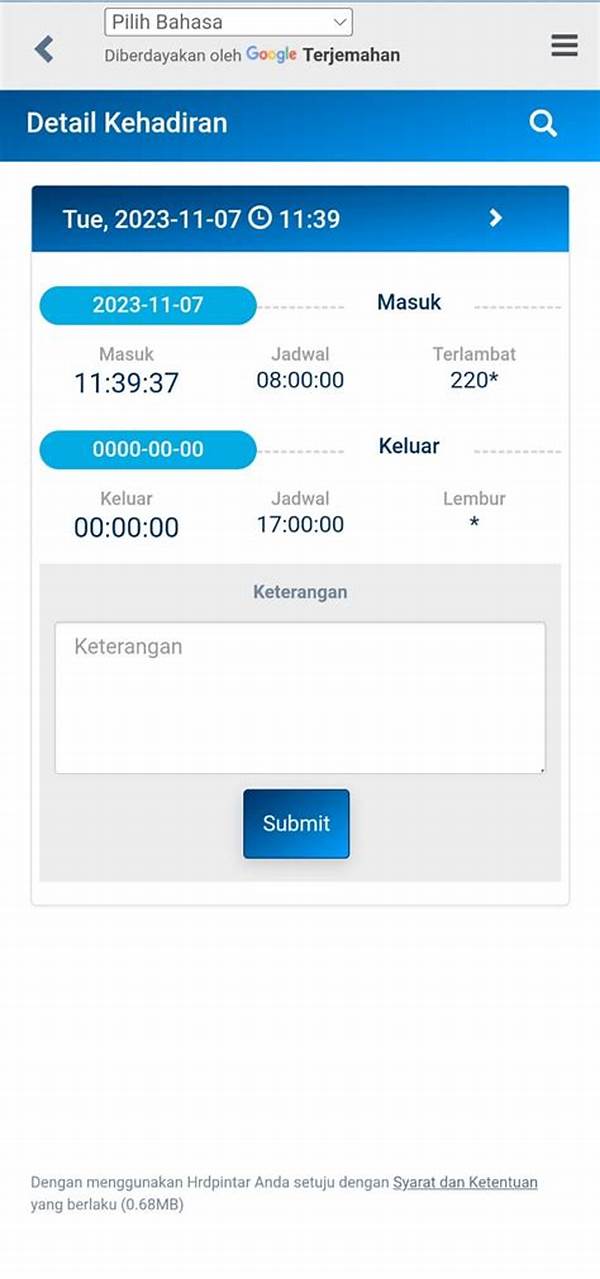The image size is (600, 1279).
Task: Open the Pilih Bahasa language dropdown
Action: pos(228,22)
